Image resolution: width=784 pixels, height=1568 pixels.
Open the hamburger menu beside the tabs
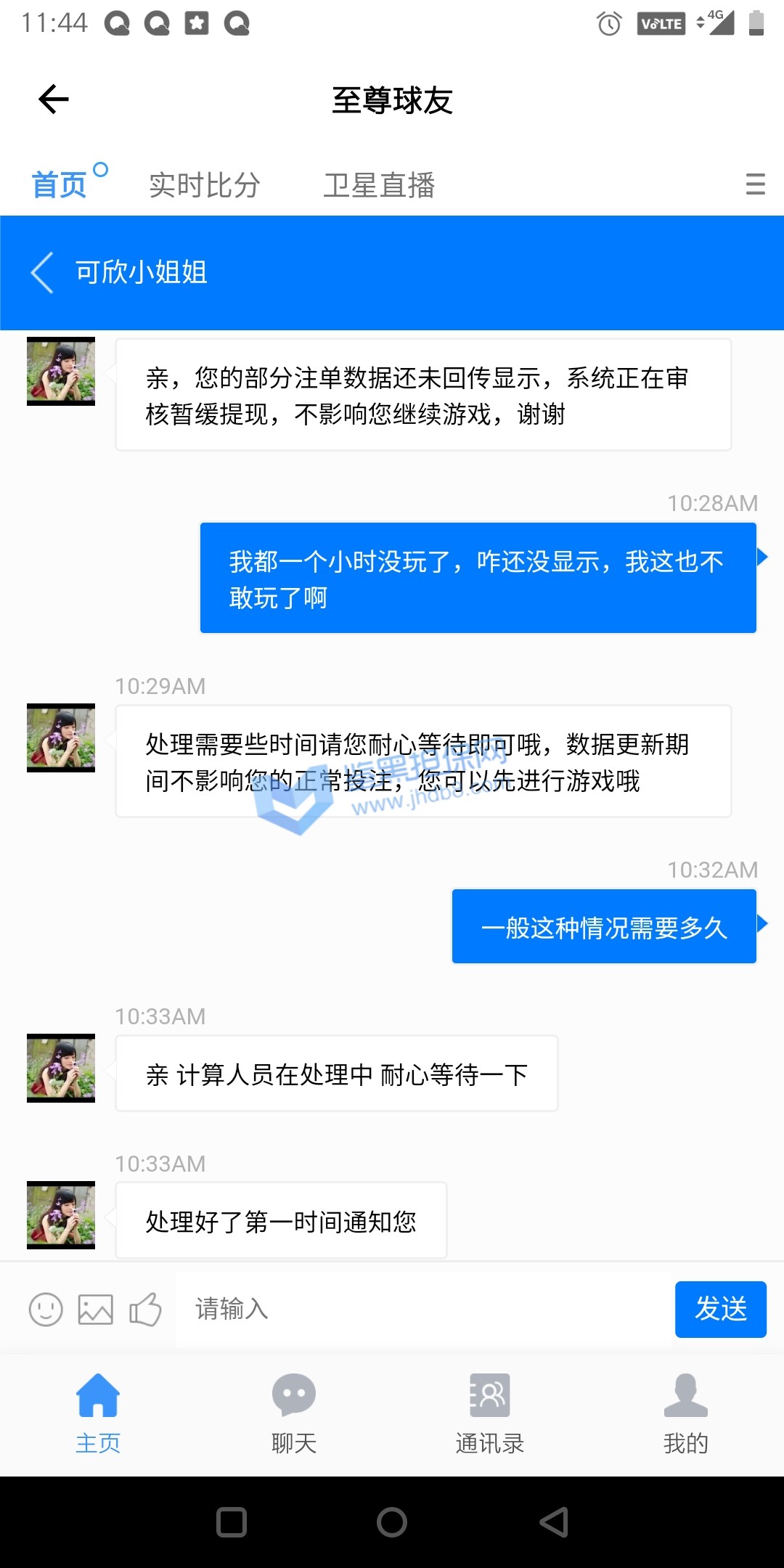pyautogui.click(x=755, y=184)
